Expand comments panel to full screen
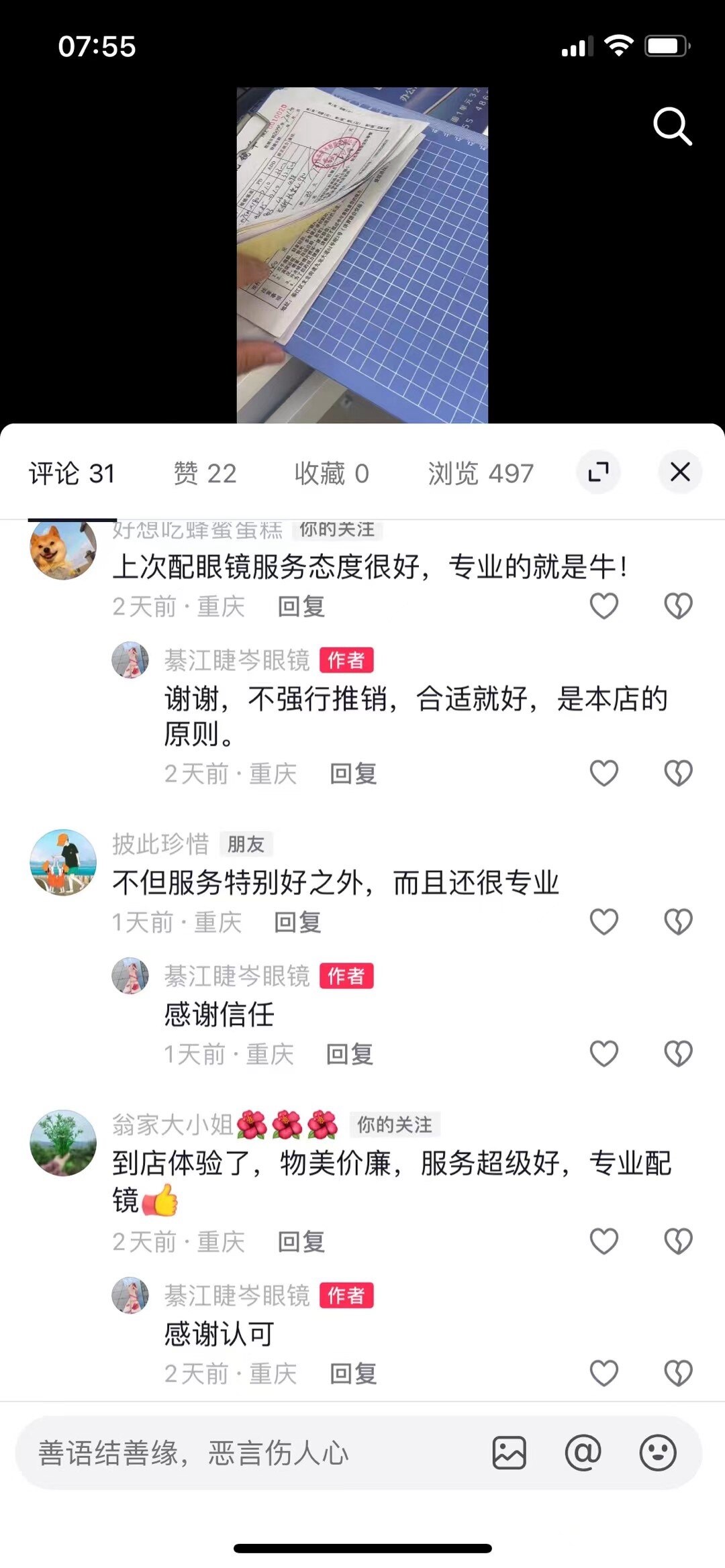Image resolution: width=725 pixels, height=1568 pixels. click(x=598, y=472)
